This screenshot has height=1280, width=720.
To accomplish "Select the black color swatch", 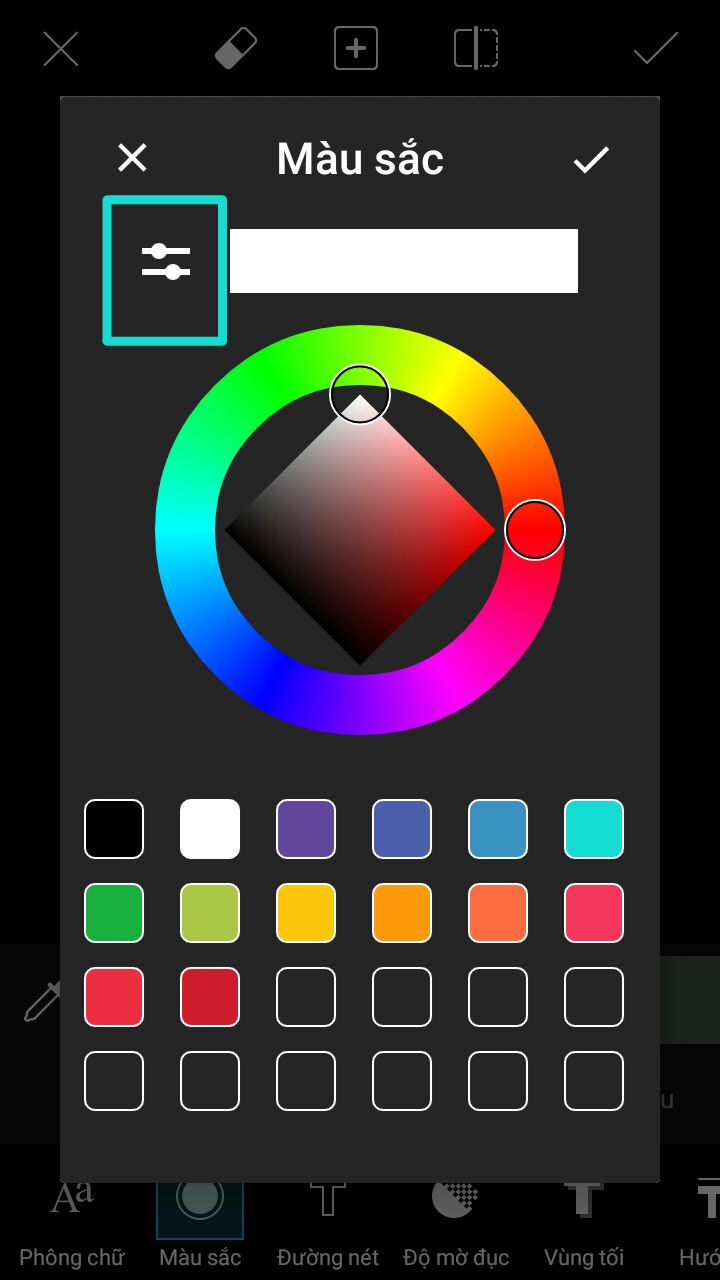I will 114,829.
